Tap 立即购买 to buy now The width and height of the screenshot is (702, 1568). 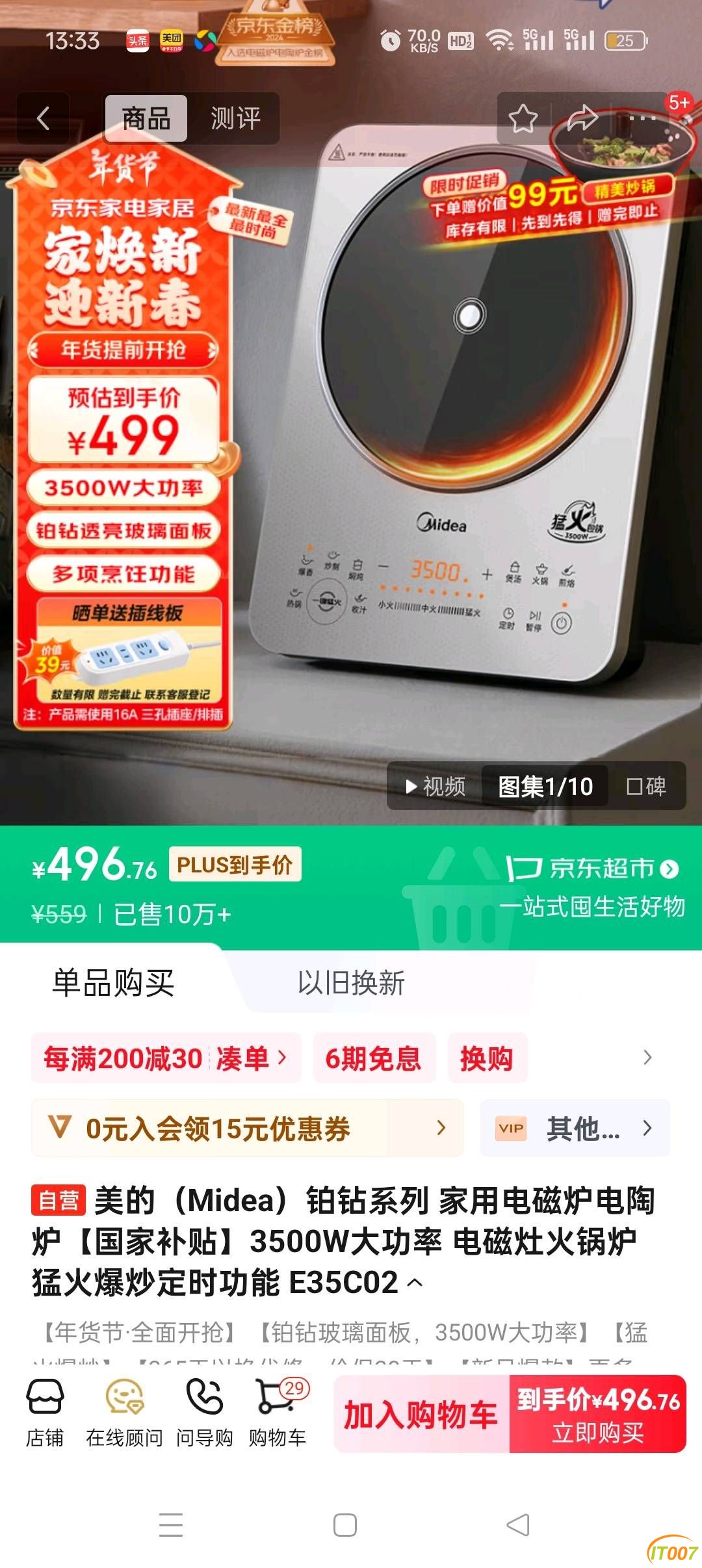(598, 1415)
